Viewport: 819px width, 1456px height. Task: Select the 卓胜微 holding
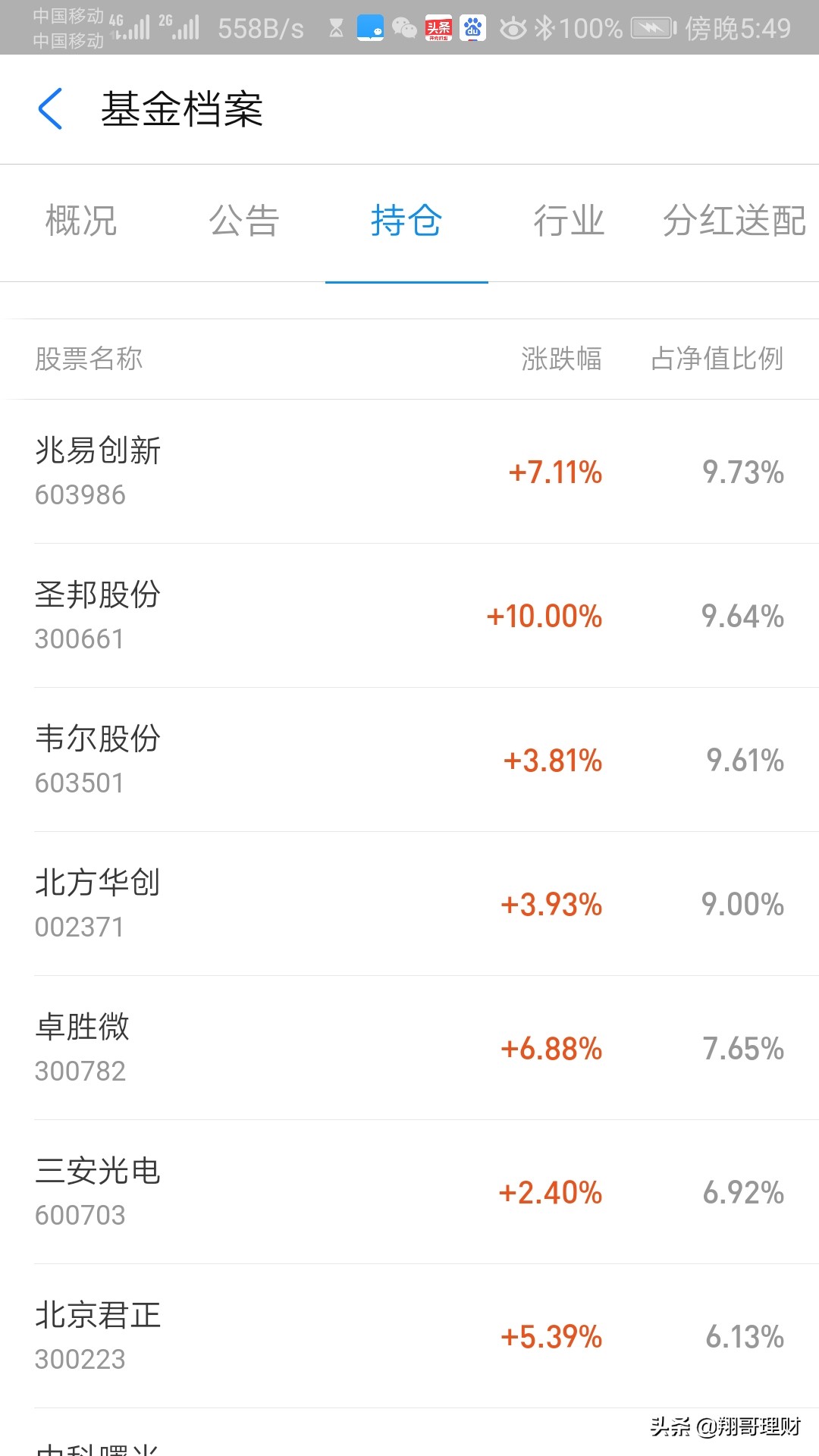409,1046
